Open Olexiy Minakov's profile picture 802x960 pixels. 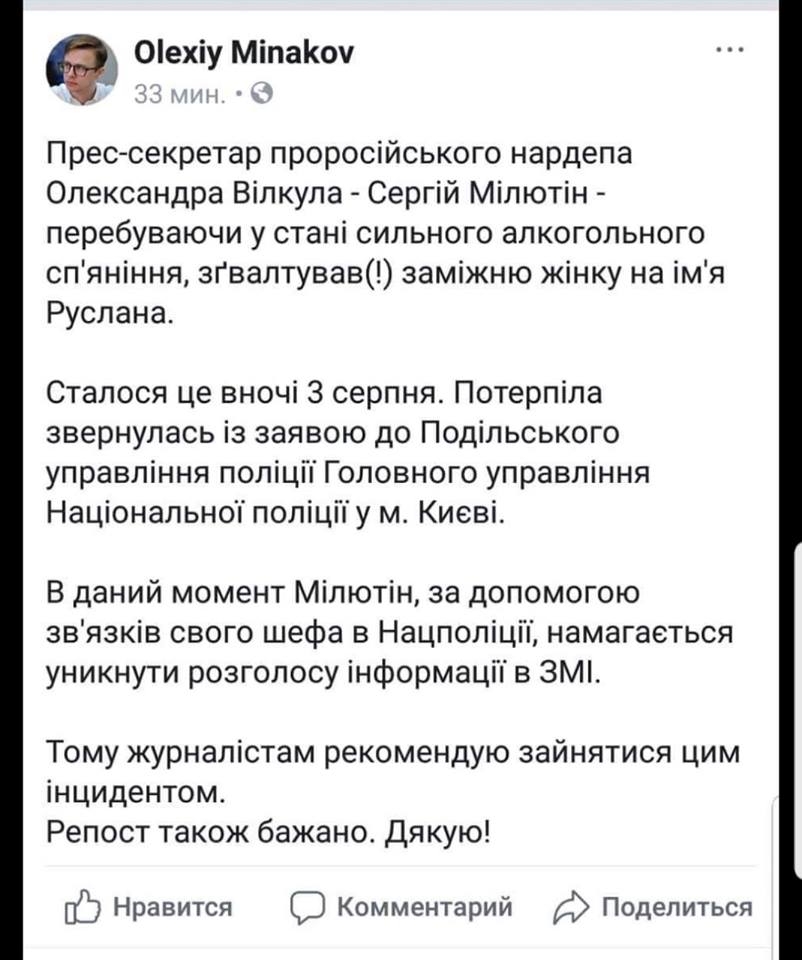[82, 70]
